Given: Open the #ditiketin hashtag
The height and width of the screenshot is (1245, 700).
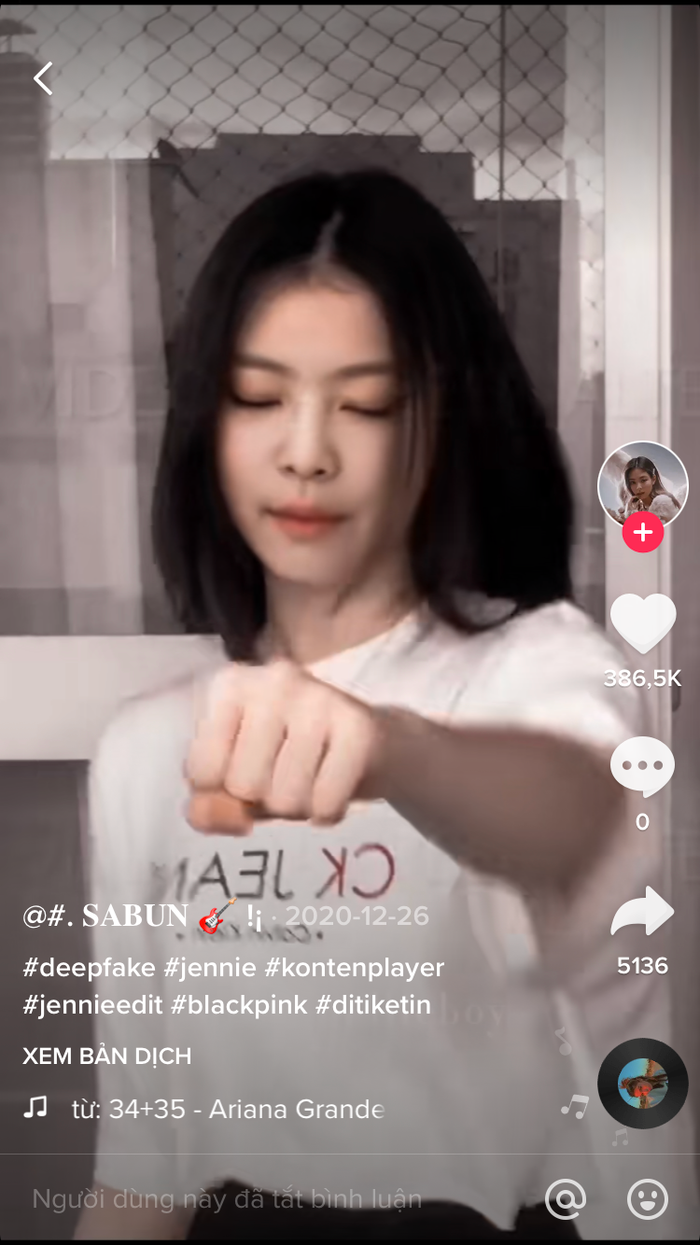Looking at the screenshot, I should [x=373, y=1005].
